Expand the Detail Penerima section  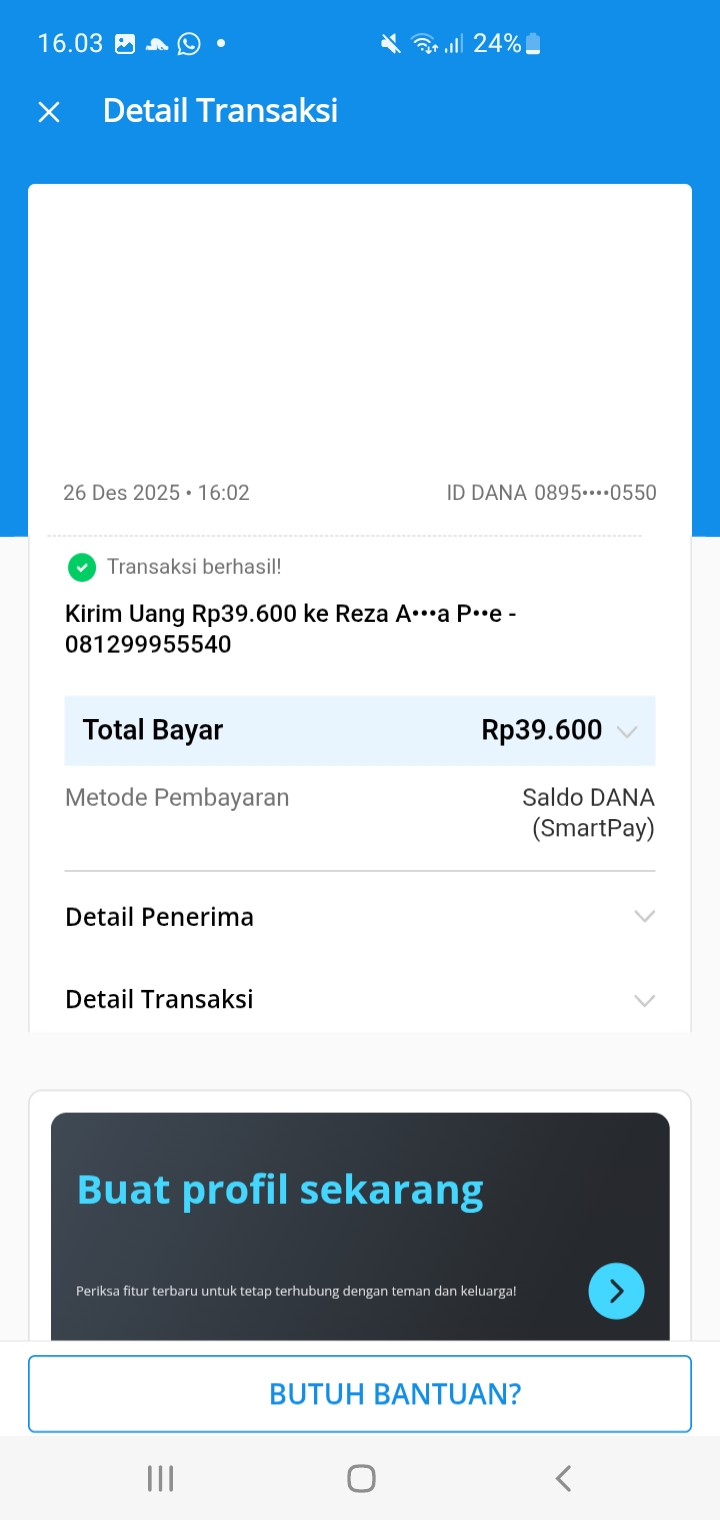point(644,917)
